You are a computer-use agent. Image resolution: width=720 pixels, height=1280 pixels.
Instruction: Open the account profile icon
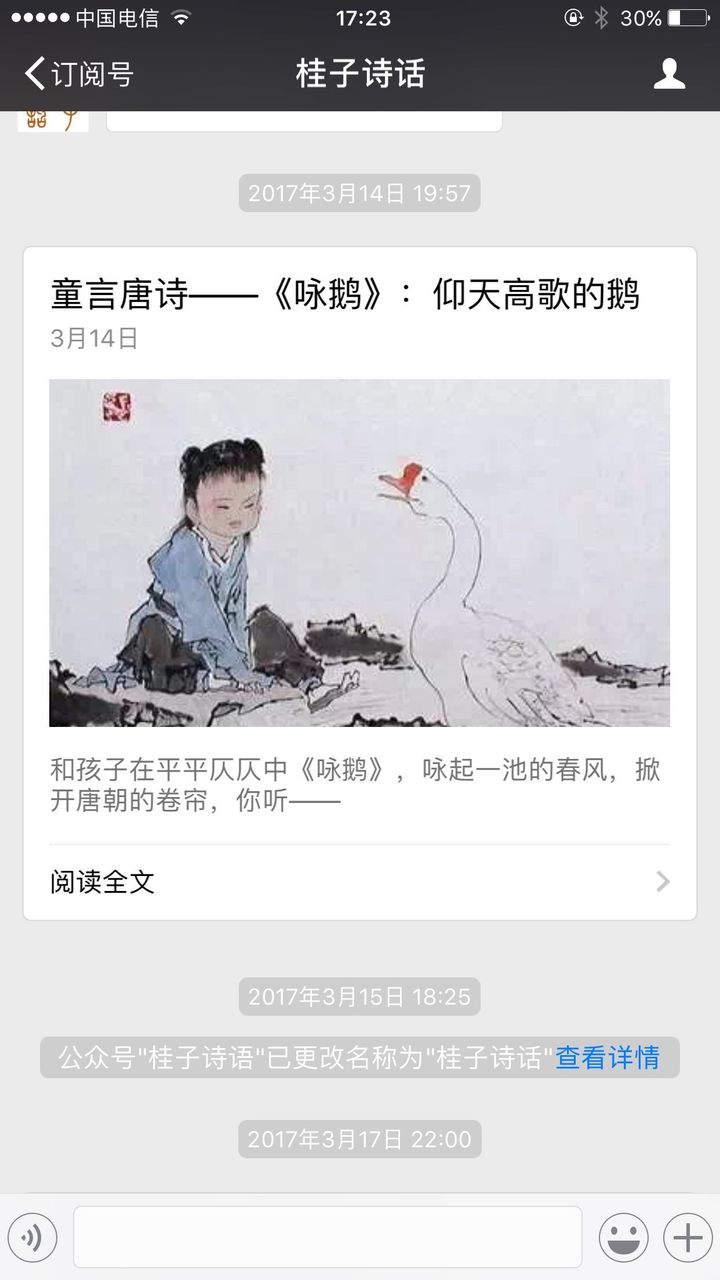tap(669, 74)
